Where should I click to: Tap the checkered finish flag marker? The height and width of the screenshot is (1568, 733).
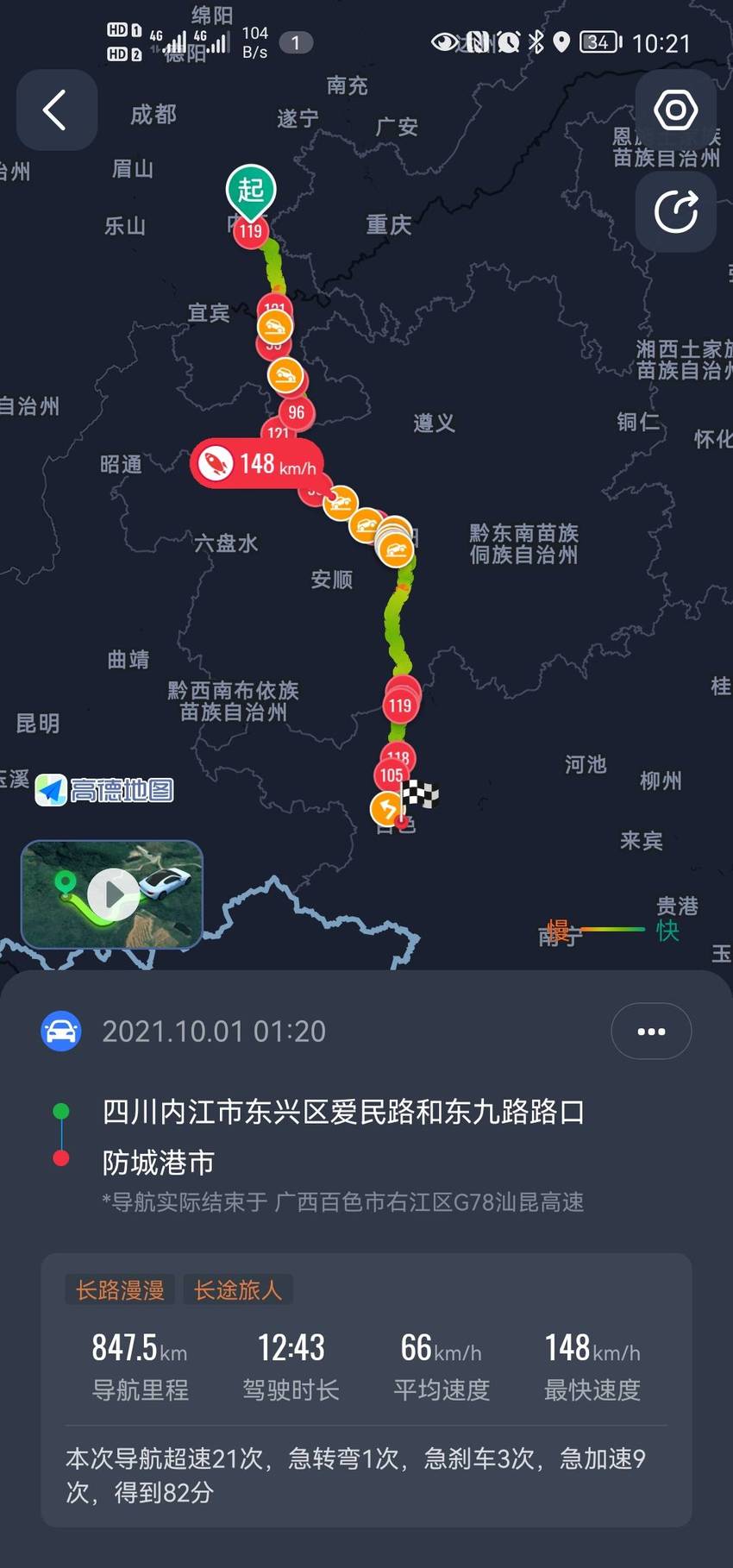422,793
